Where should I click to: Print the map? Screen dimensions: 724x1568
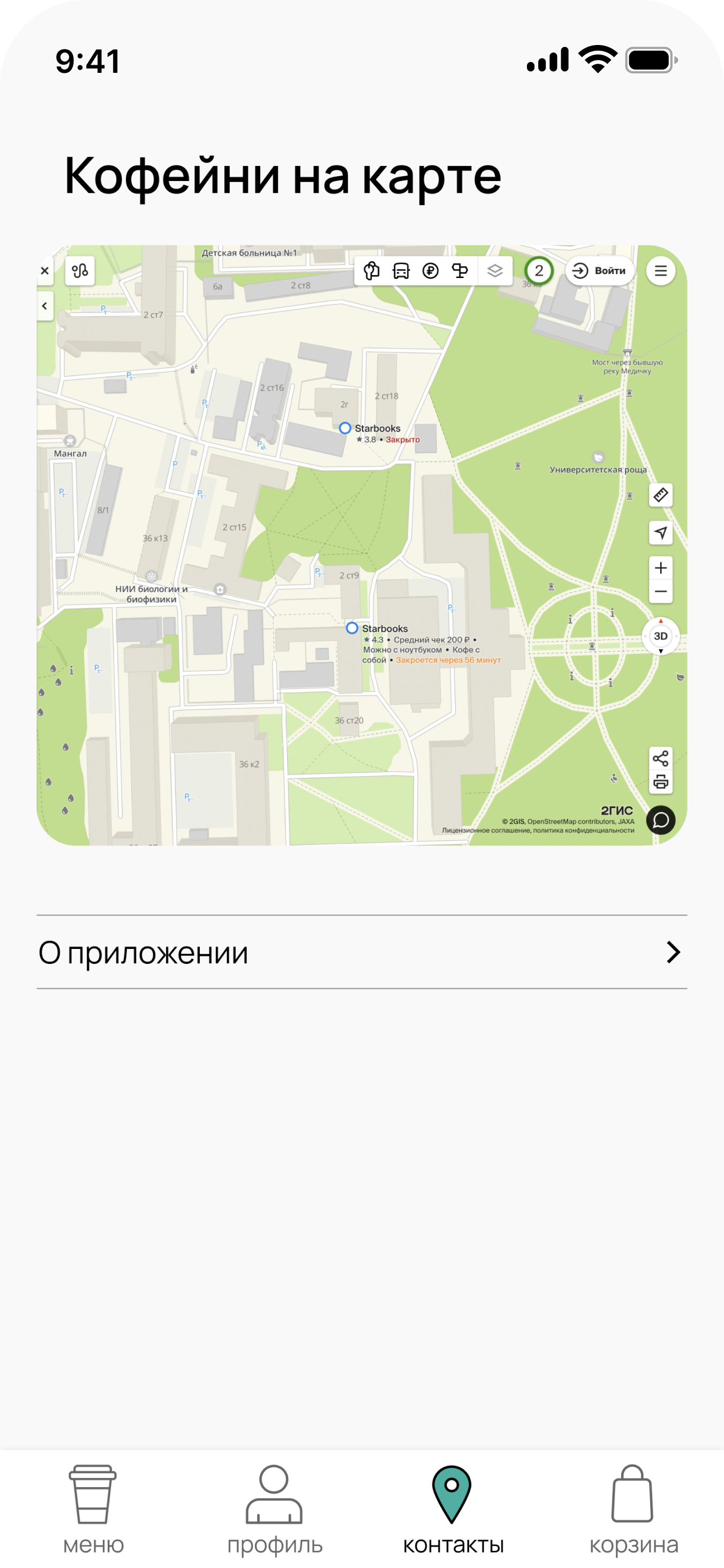[661, 781]
